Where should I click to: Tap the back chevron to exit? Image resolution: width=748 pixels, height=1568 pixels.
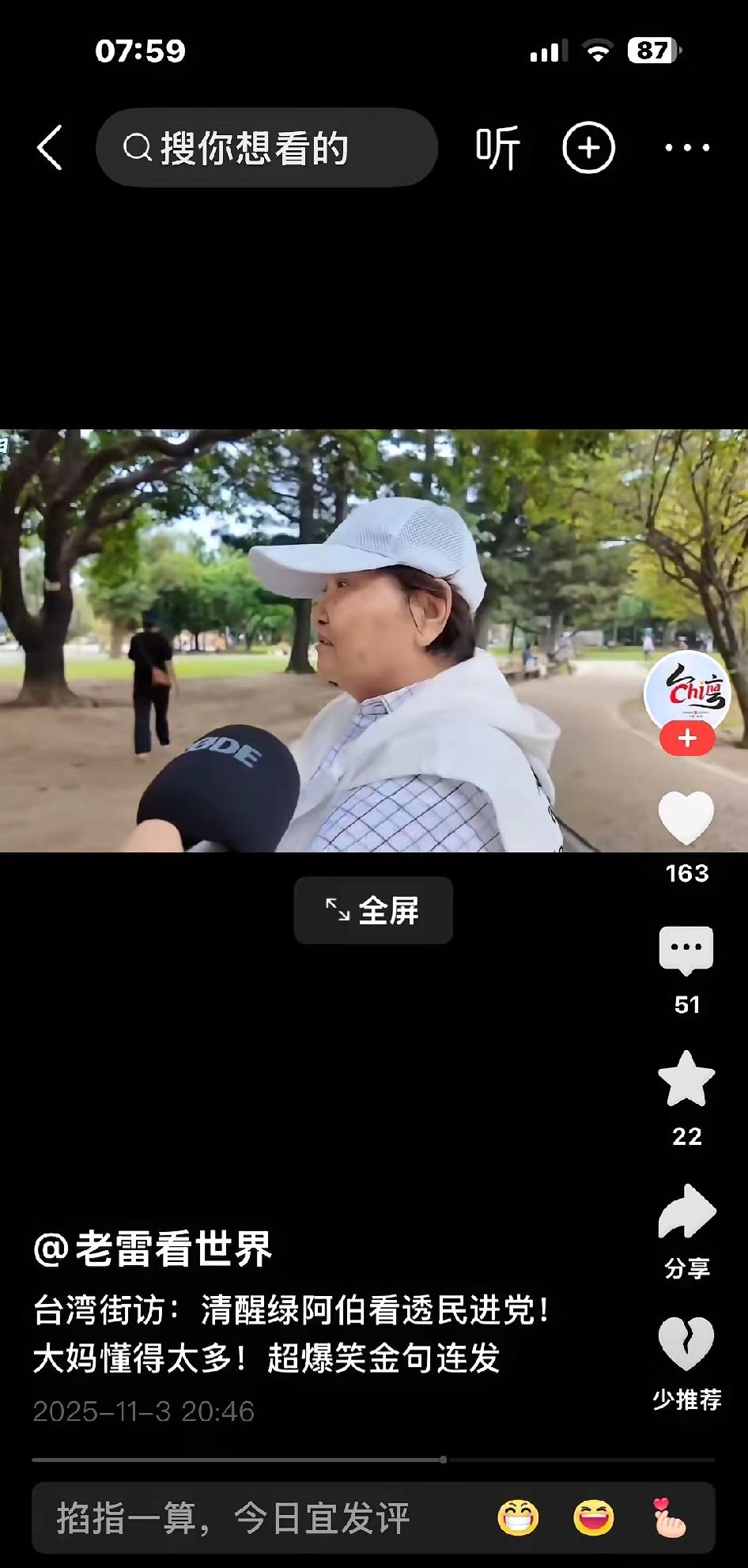(49, 147)
